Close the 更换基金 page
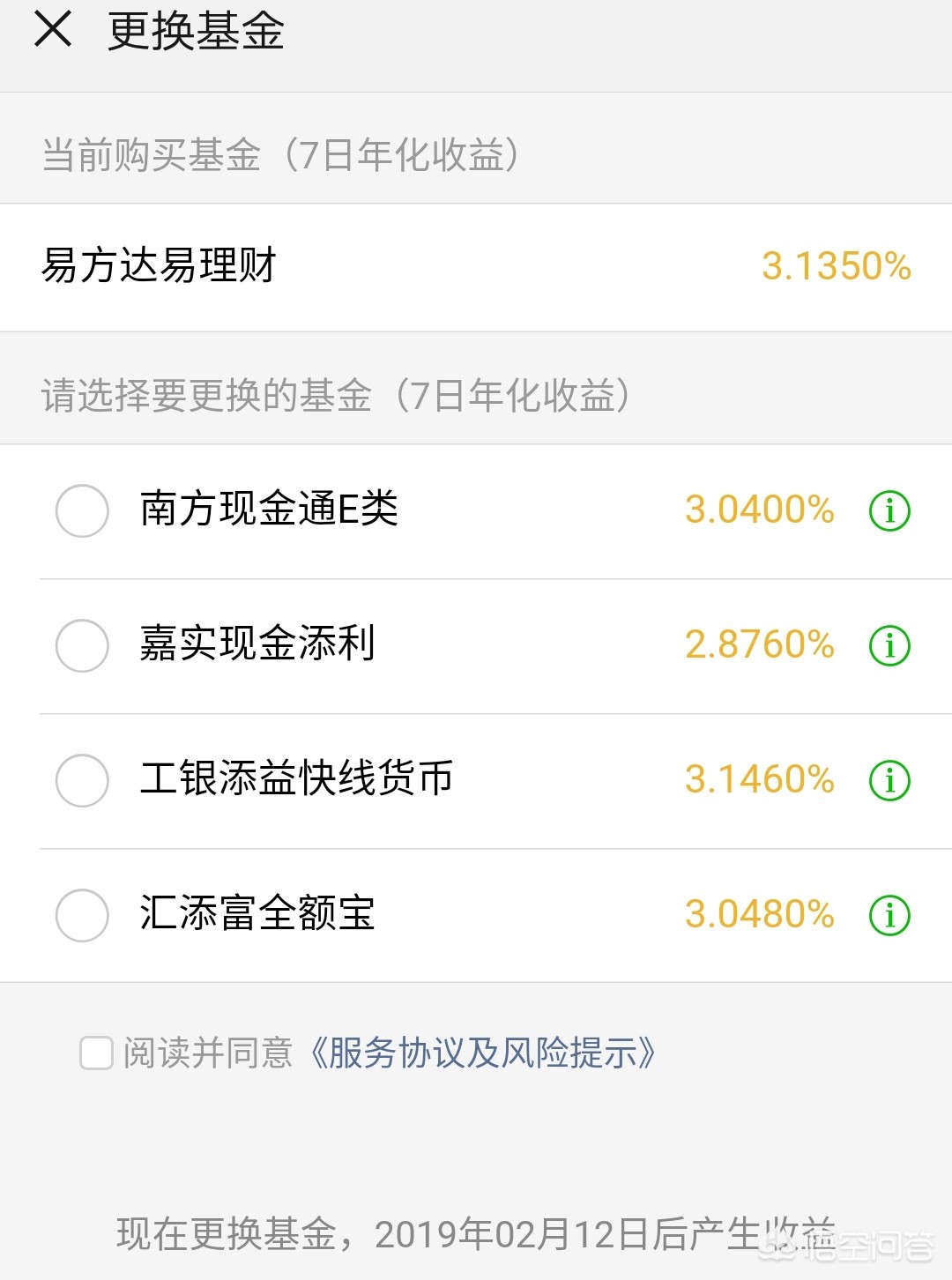This screenshot has width=952, height=1280. 52,30
